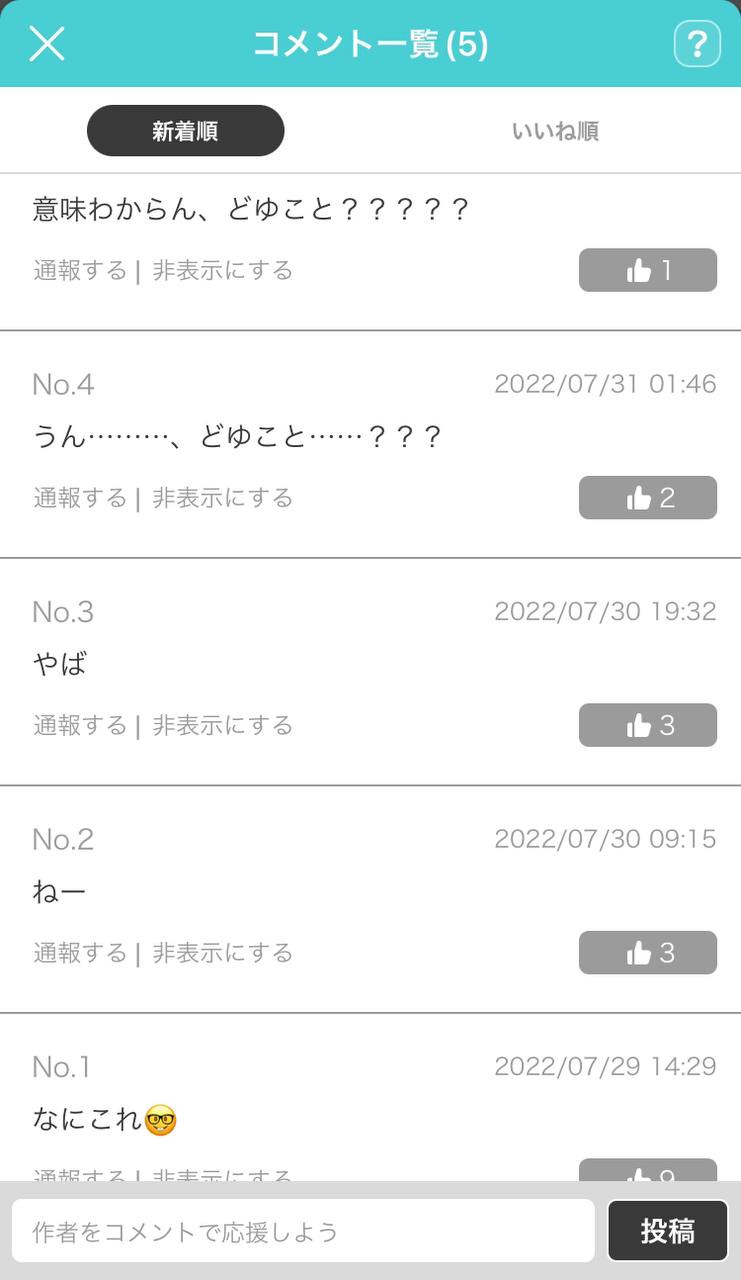Hide the 意味わからん comment
The height and width of the screenshot is (1280, 741).
pos(222,270)
